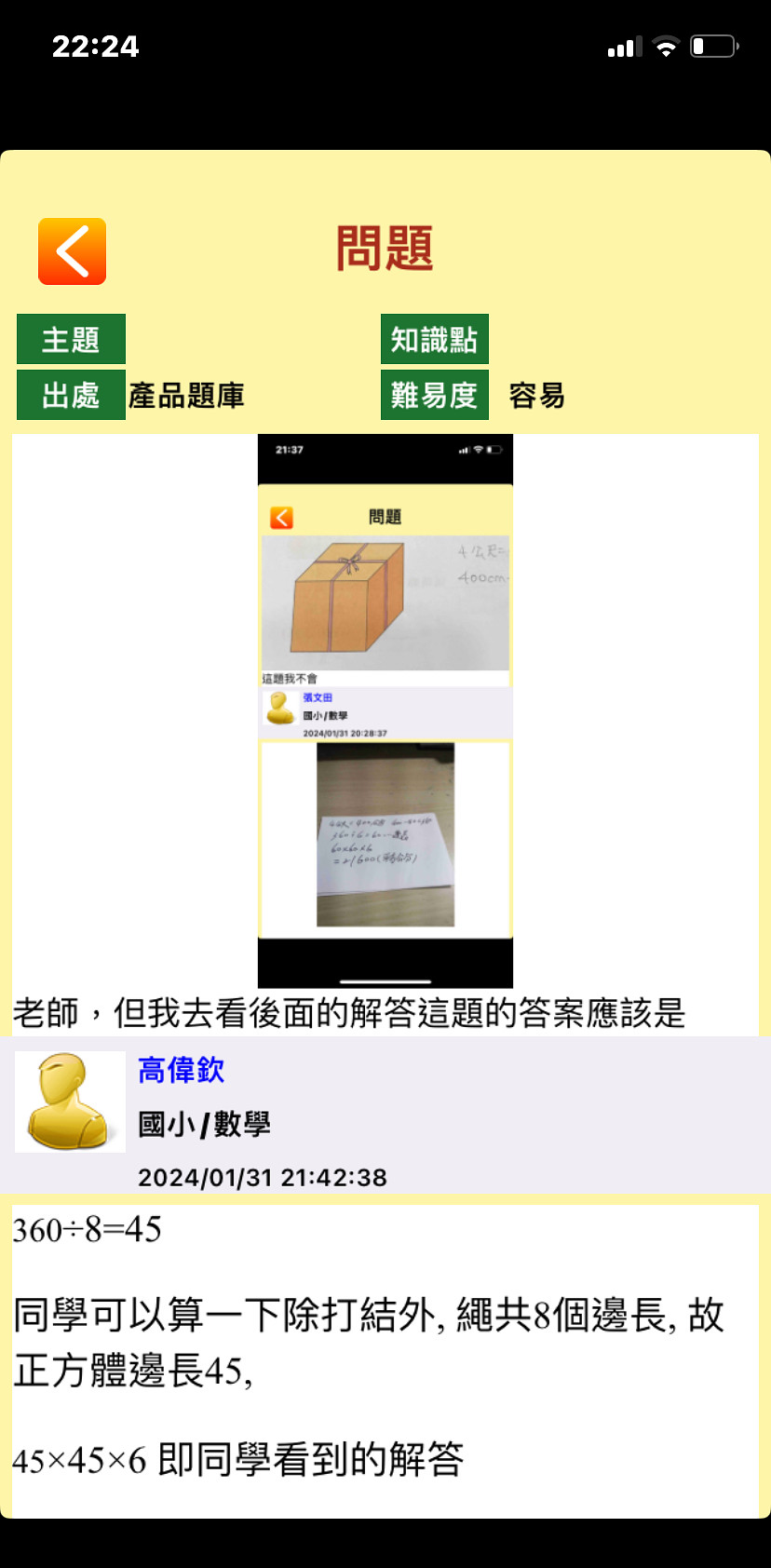Go back with the orange arrow

(72, 251)
